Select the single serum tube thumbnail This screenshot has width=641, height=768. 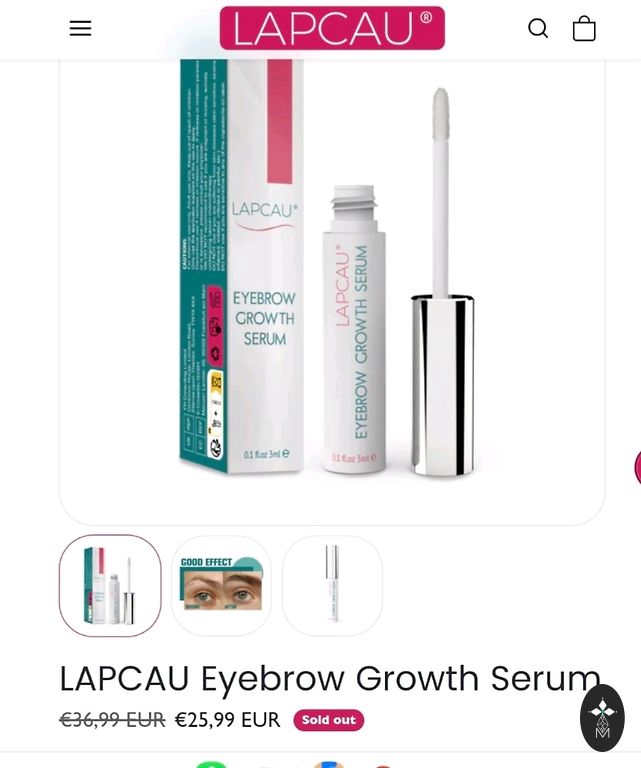point(332,586)
